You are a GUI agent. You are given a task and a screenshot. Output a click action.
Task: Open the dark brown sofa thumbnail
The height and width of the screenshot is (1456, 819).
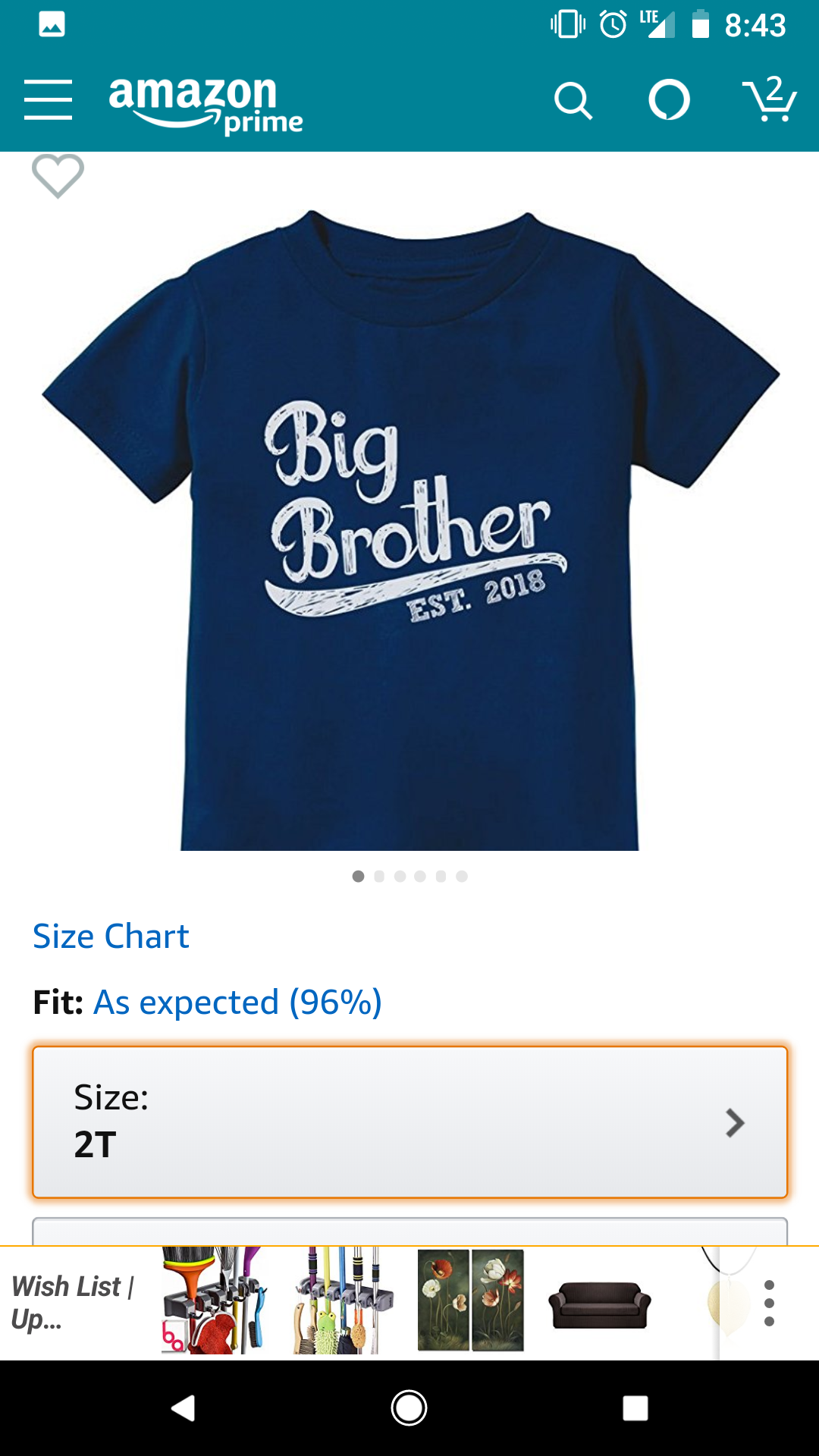pos(599,1304)
